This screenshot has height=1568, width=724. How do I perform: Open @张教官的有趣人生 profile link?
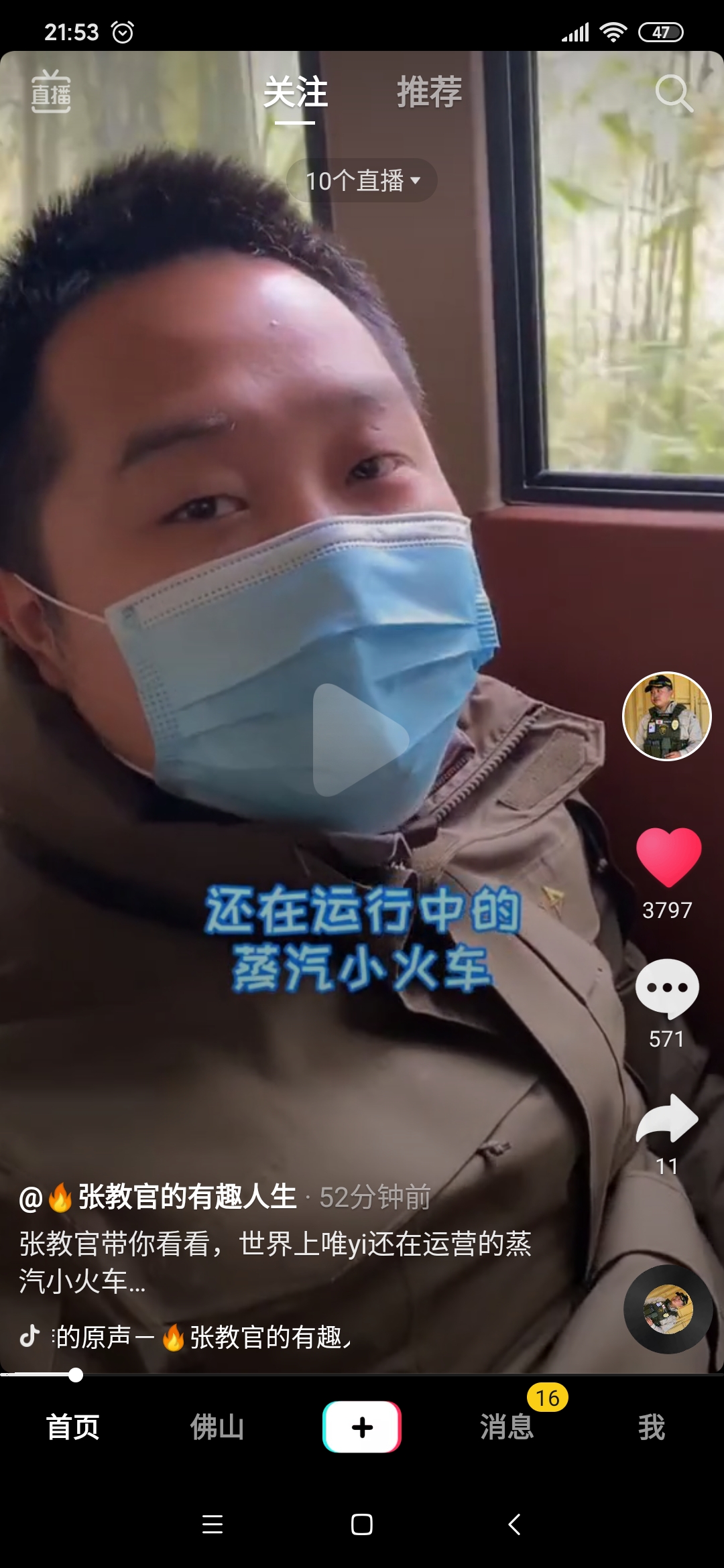pyautogui.click(x=174, y=1197)
